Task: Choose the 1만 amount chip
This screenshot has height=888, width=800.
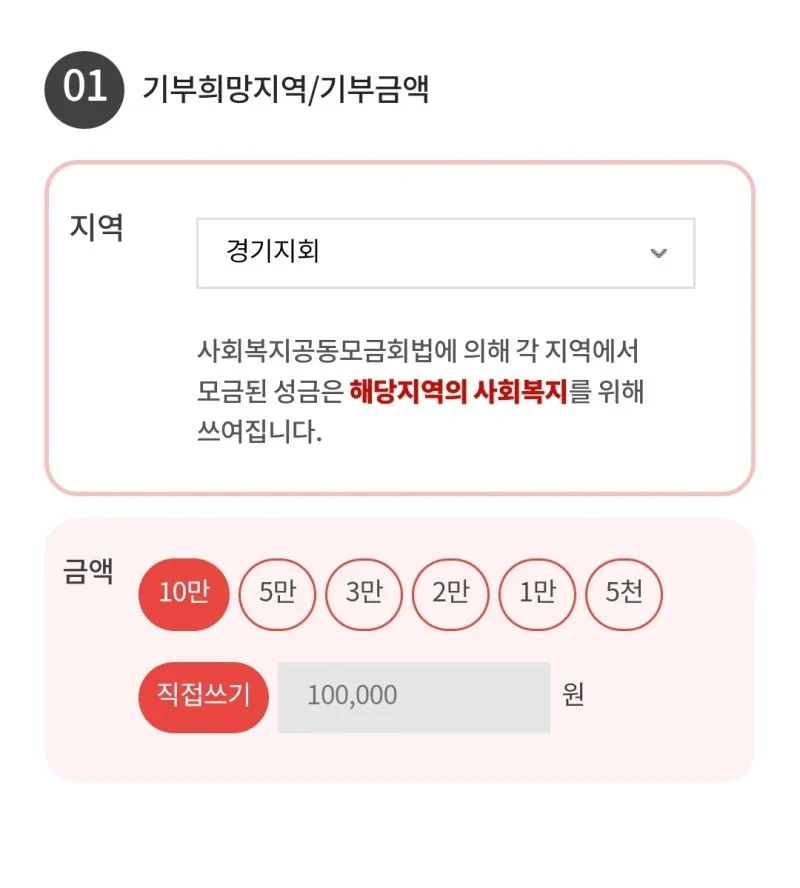Action: [537, 594]
